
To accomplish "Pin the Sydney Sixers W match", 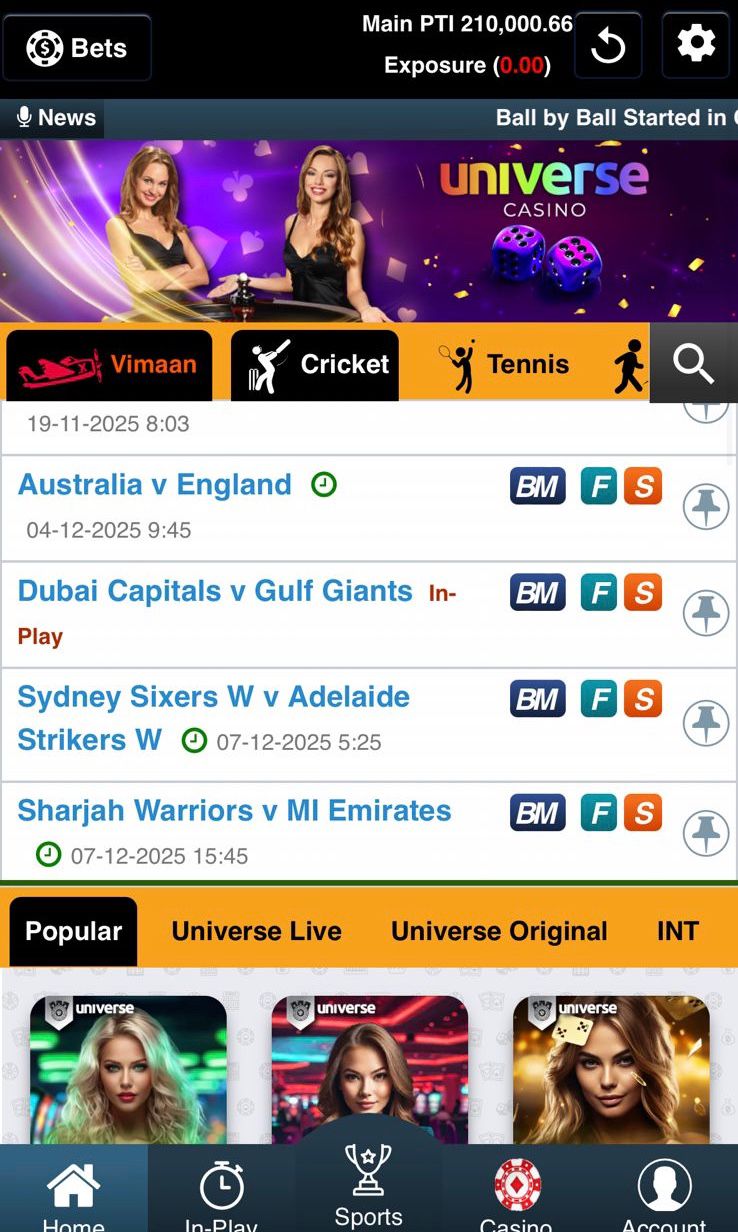I will point(705,722).
